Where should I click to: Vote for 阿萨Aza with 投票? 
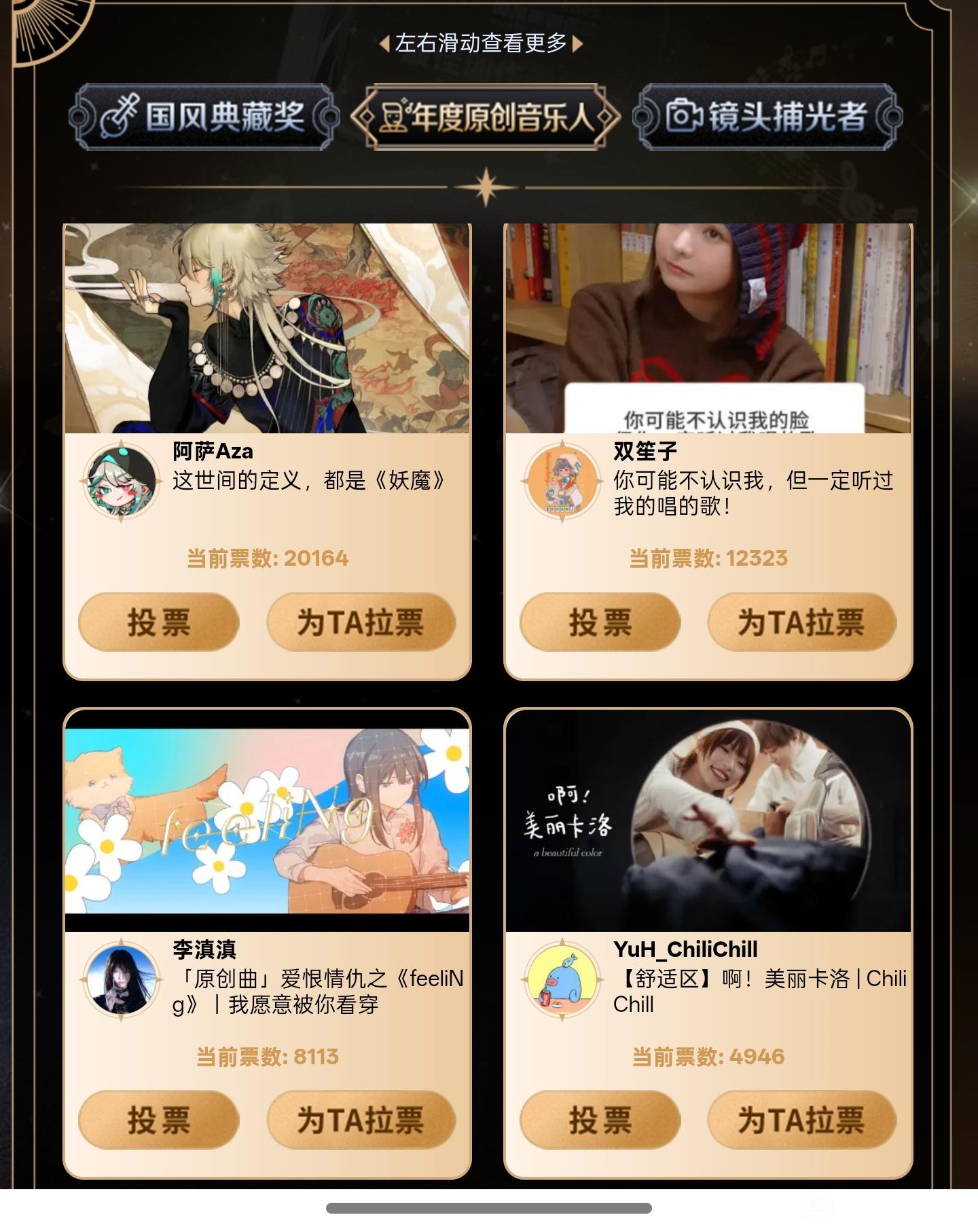159,622
